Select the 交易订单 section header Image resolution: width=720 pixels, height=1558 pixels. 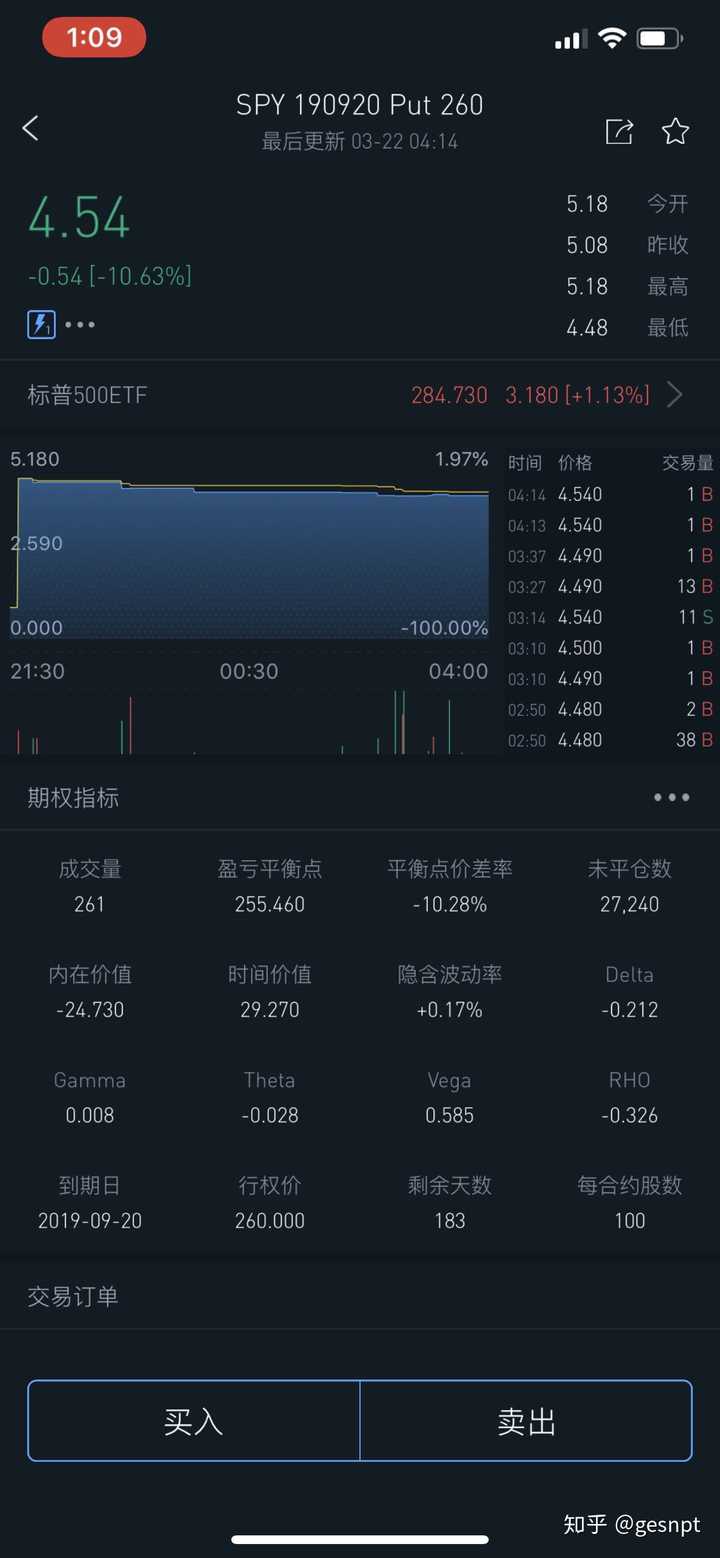pyautogui.click(x=74, y=1296)
